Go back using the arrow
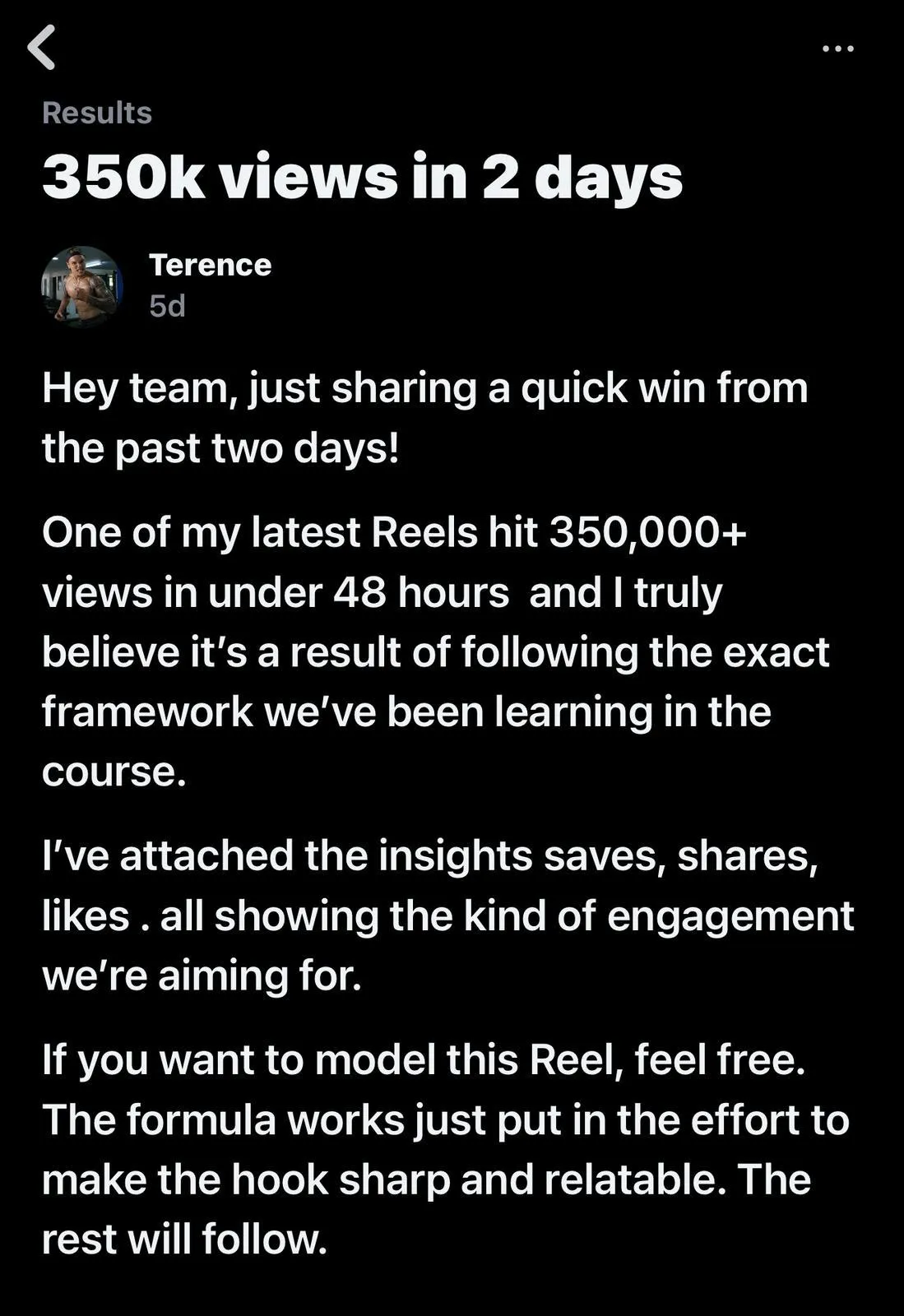904x1316 pixels. pos(41,48)
